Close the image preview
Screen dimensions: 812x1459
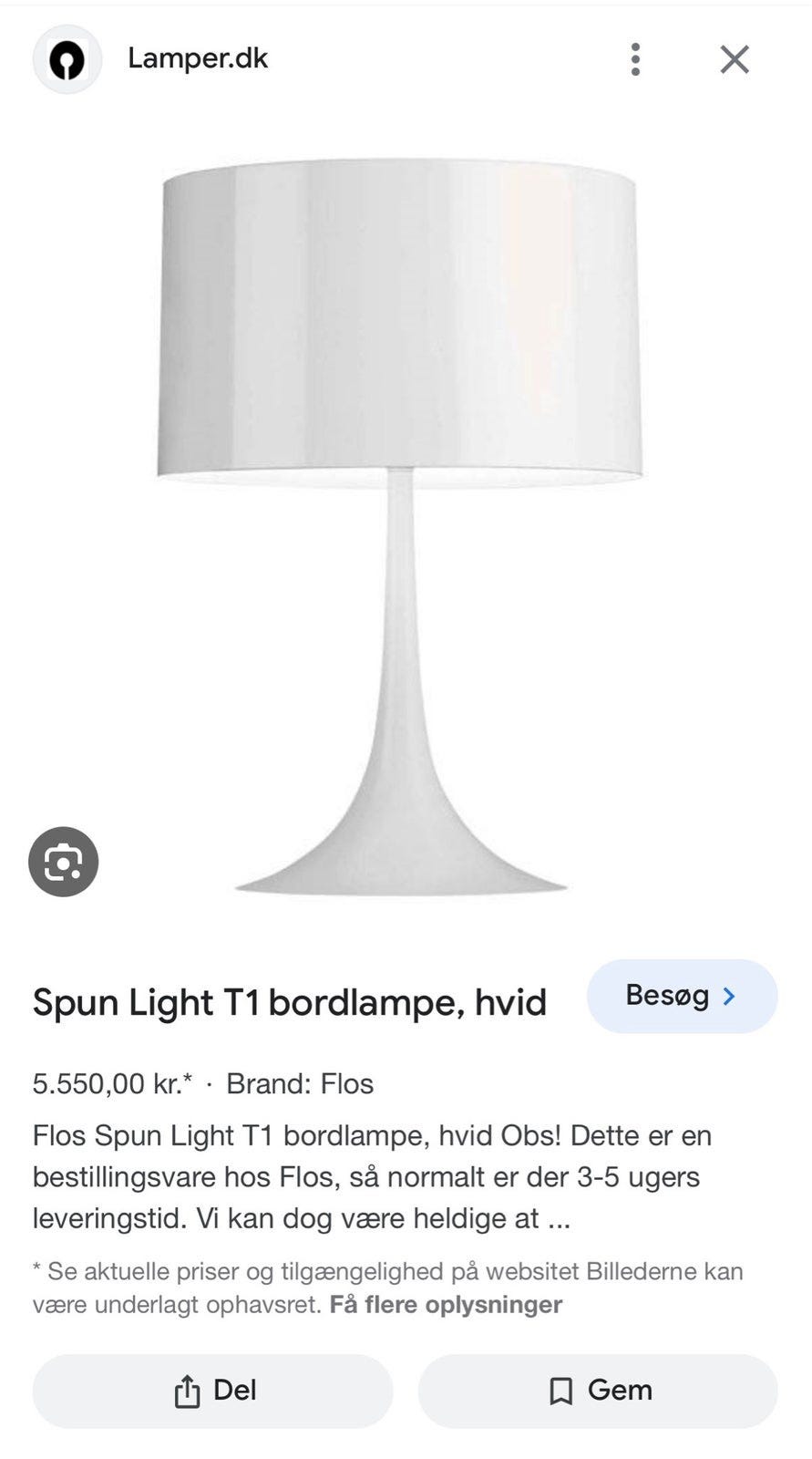[734, 59]
